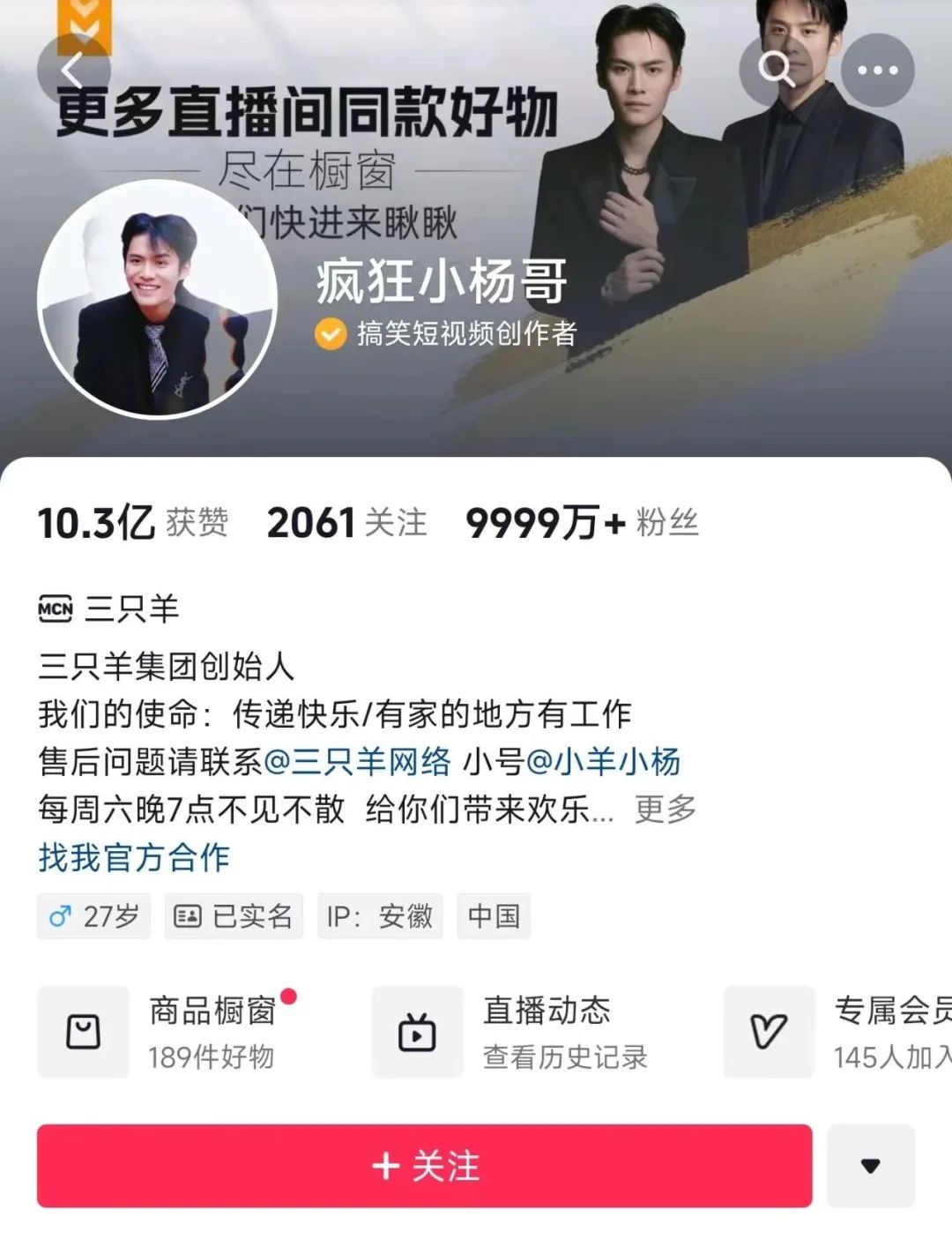
Task: Click the MCN badge next to 三只羊
Action: [55, 609]
